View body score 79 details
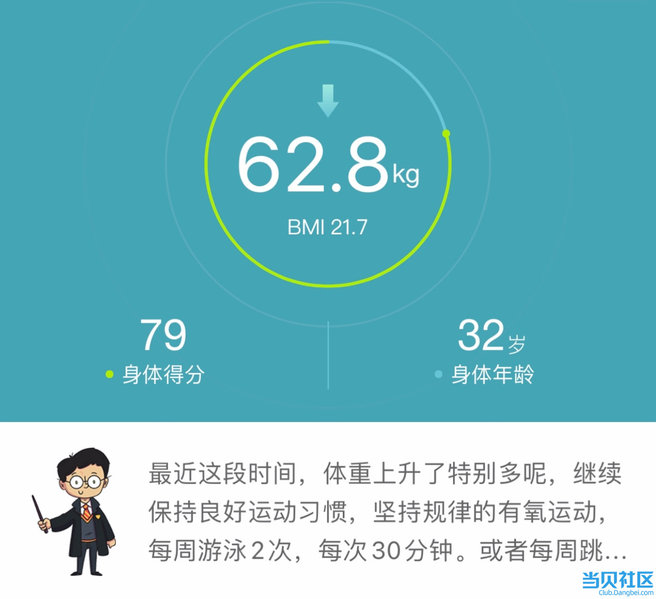The width and height of the screenshot is (656, 599). pos(163,352)
